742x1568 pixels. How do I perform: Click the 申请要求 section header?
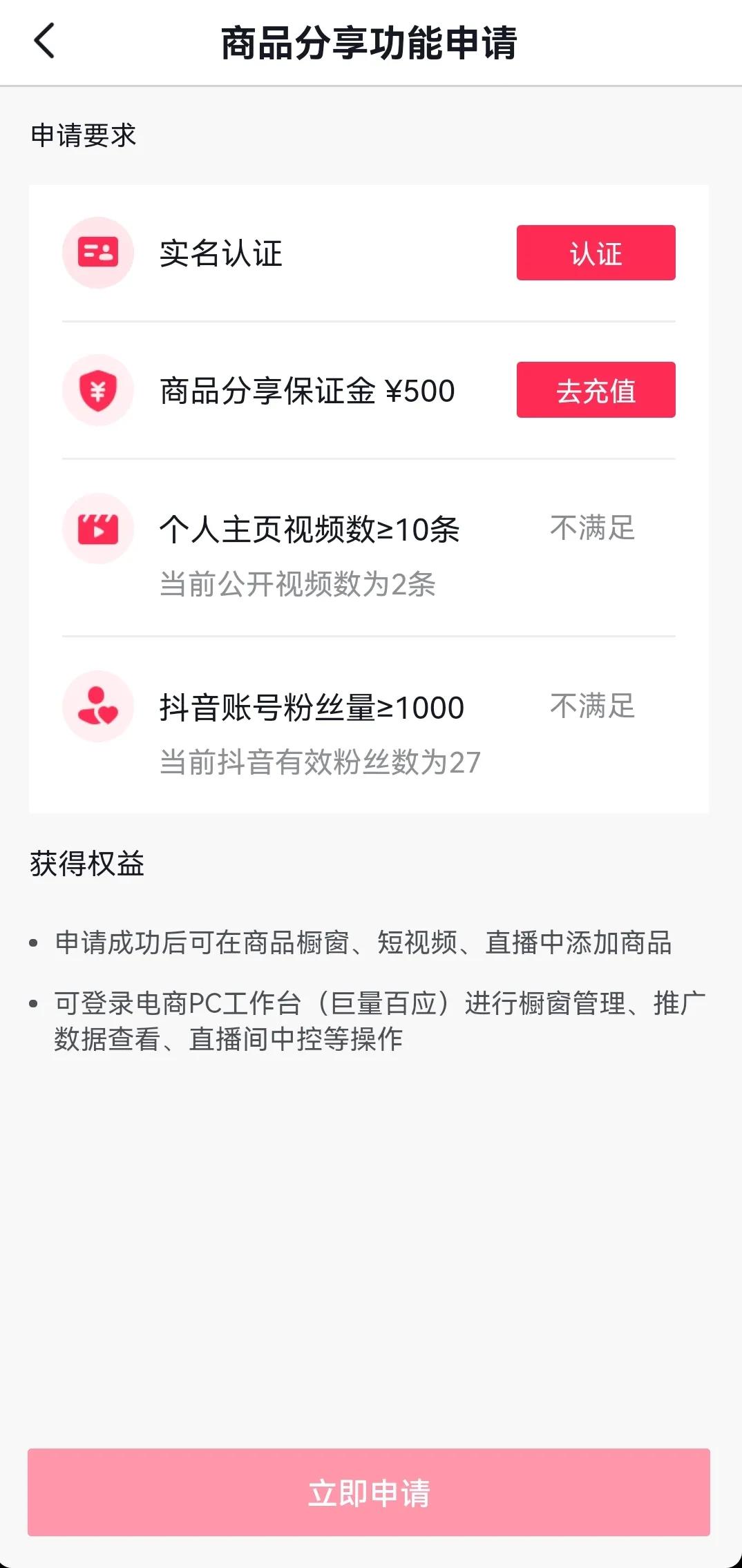click(x=83, y=135)
